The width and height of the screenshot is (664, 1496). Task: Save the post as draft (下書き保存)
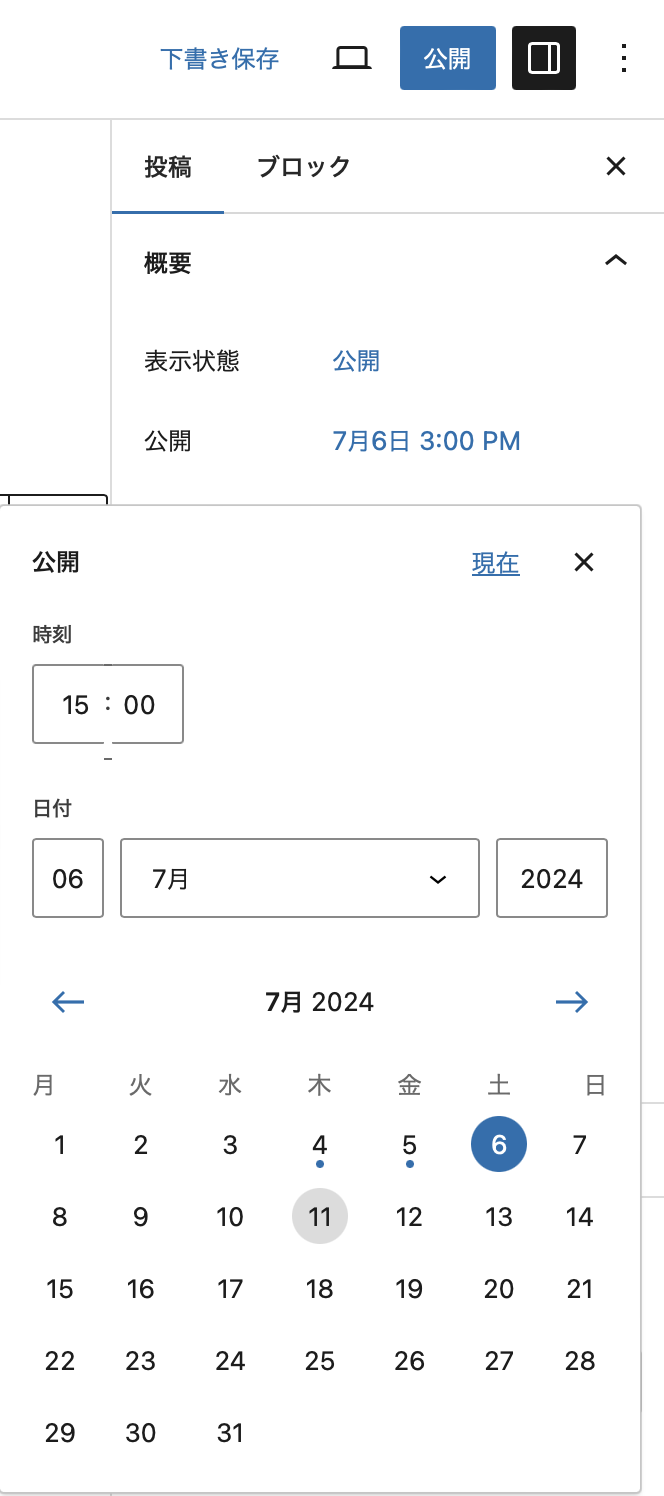tap(219, 59)
